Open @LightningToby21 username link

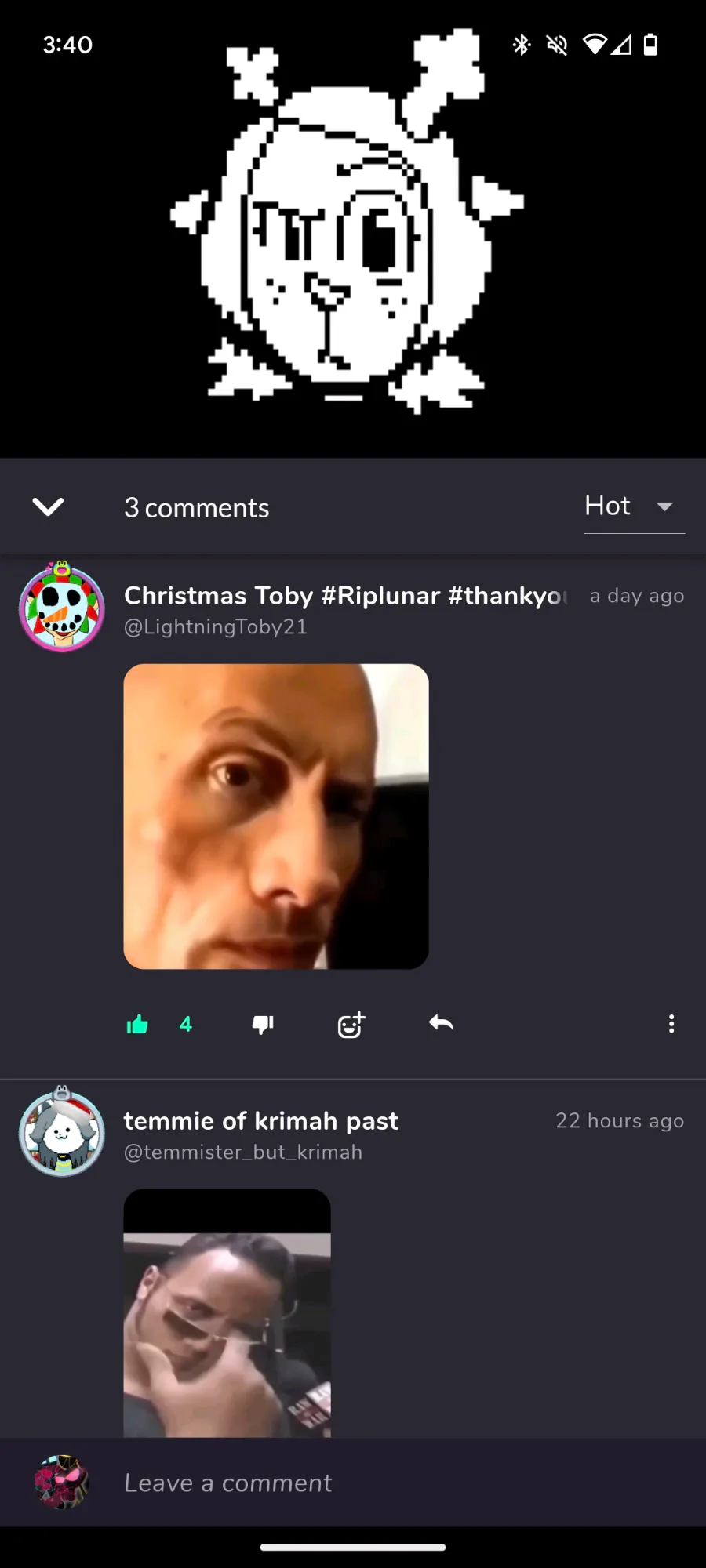pos(216,627)
